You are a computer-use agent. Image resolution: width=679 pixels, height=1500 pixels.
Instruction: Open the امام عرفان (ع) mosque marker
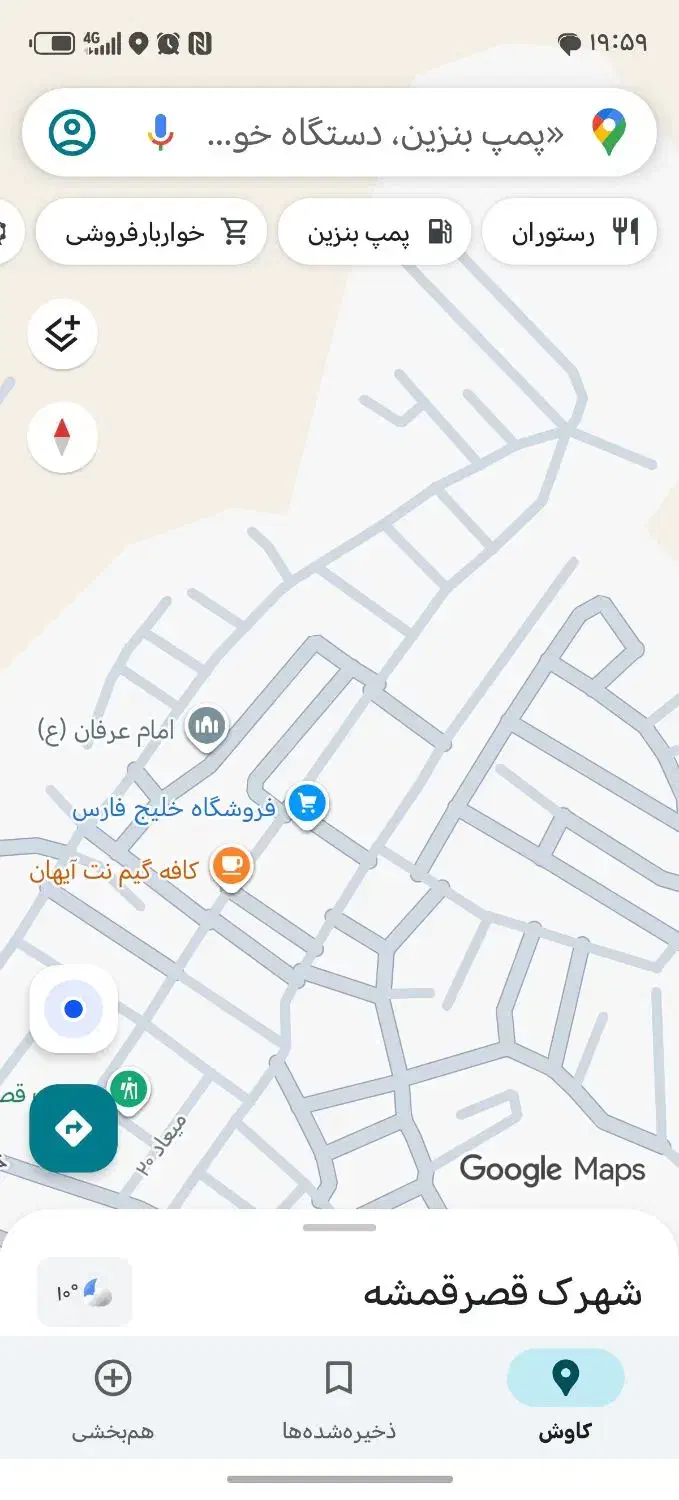[x=207, y=726]
